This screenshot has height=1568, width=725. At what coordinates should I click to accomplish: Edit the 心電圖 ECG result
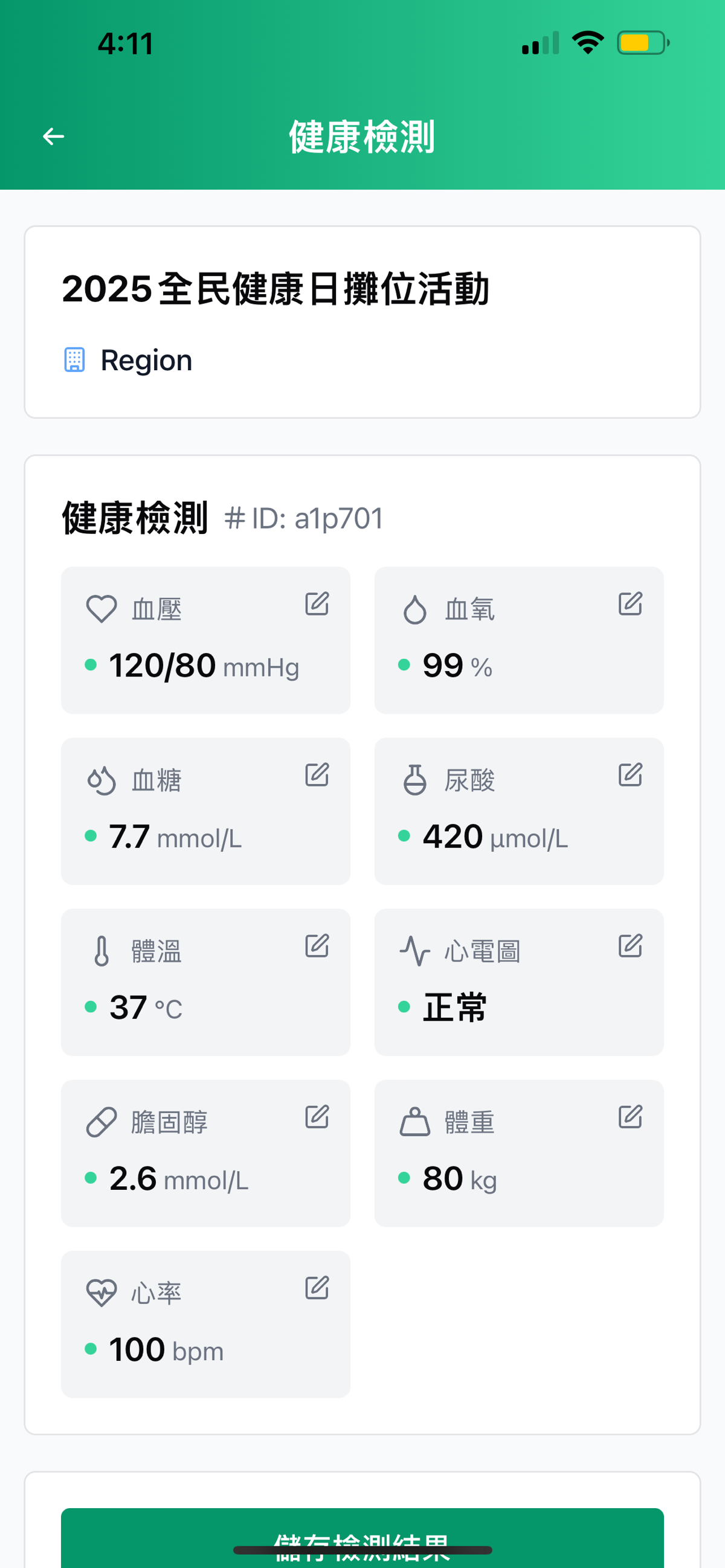click(630, 946)
